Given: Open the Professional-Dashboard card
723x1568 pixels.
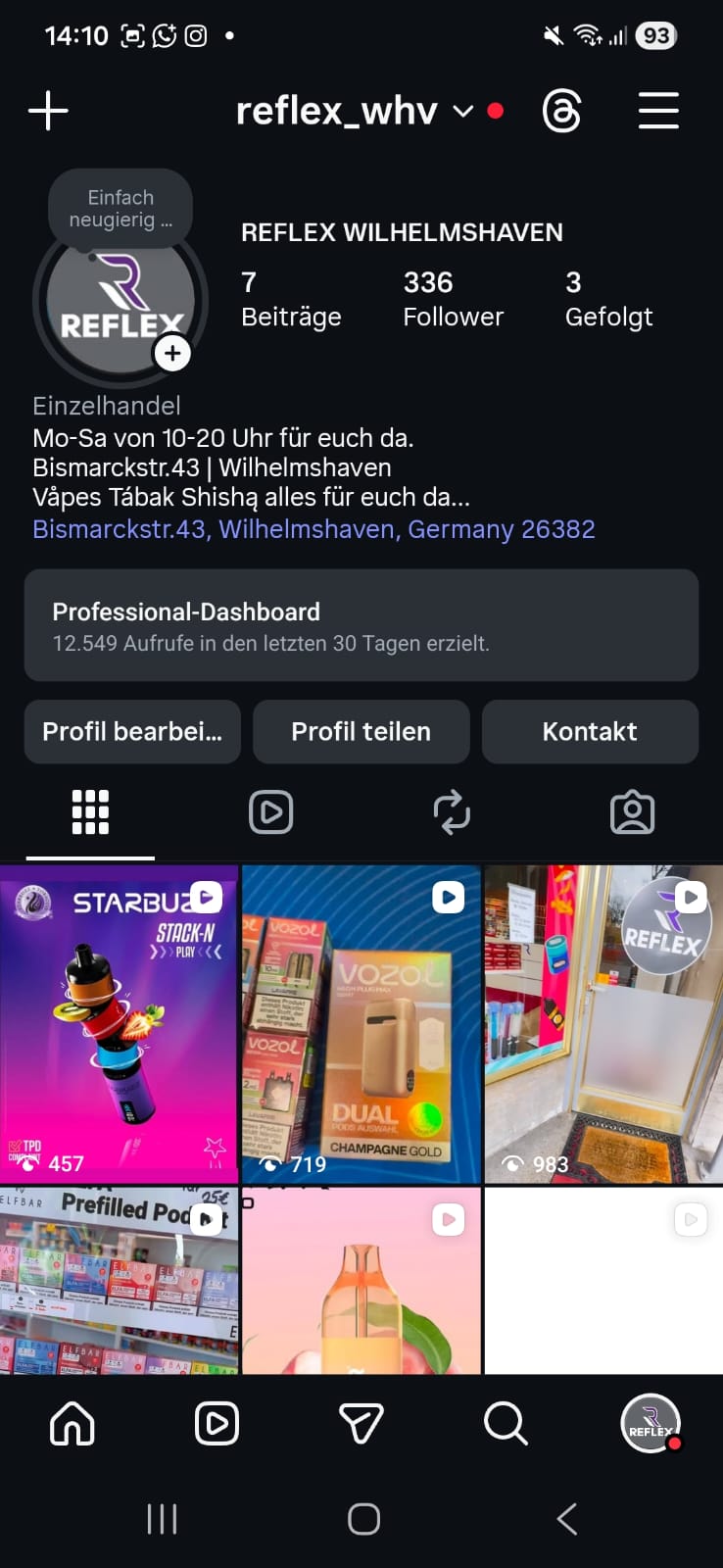Looking at the screenshot, I should 361,625.
